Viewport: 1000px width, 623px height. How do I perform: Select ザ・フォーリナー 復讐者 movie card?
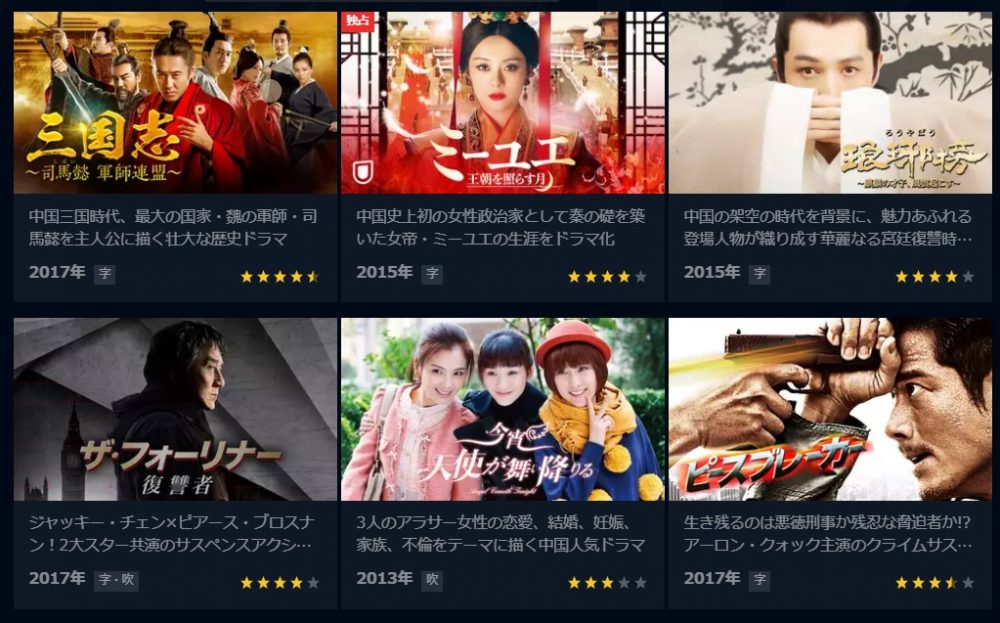[175, 410]
